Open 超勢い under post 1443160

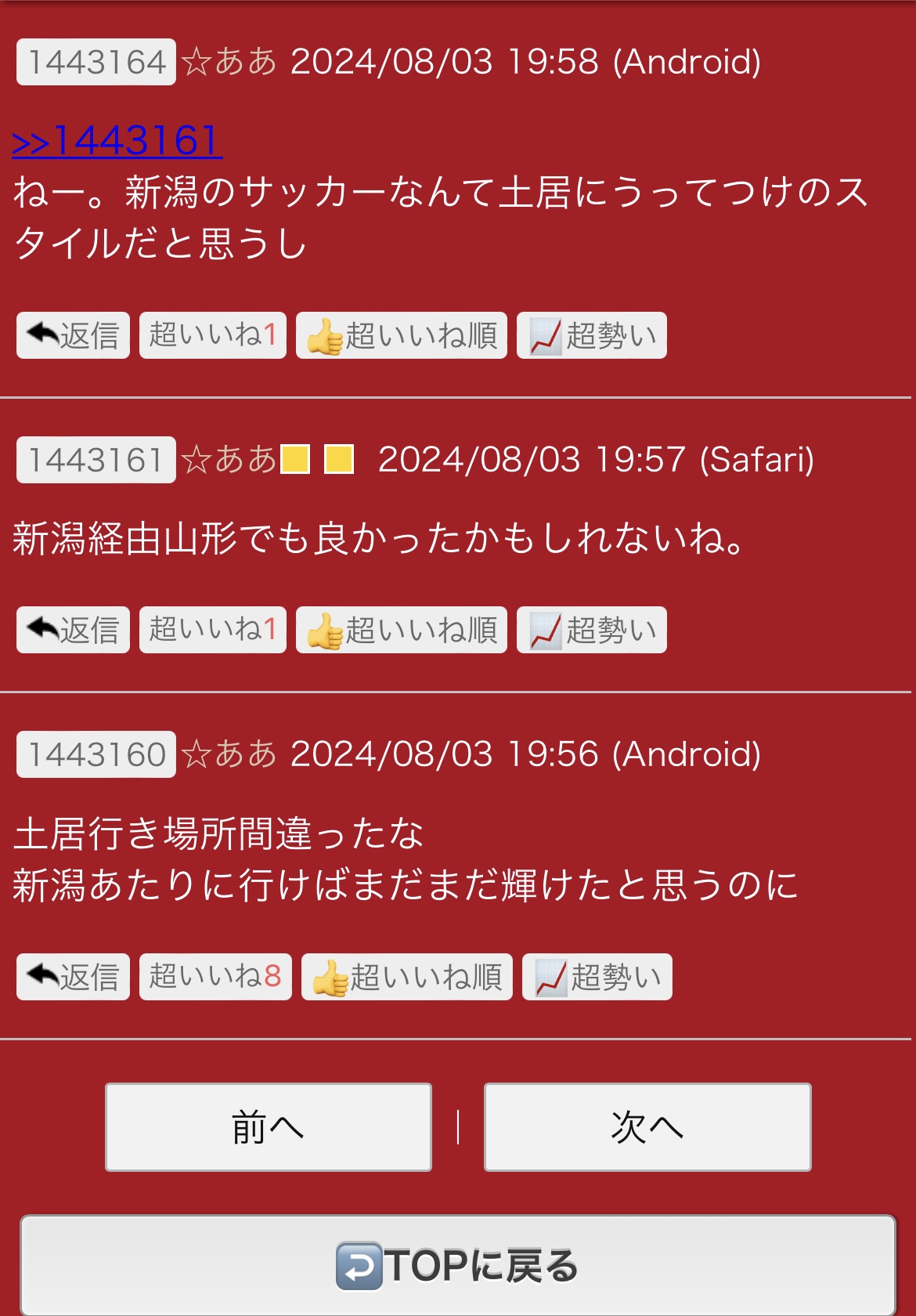click(x=597, y=977)
